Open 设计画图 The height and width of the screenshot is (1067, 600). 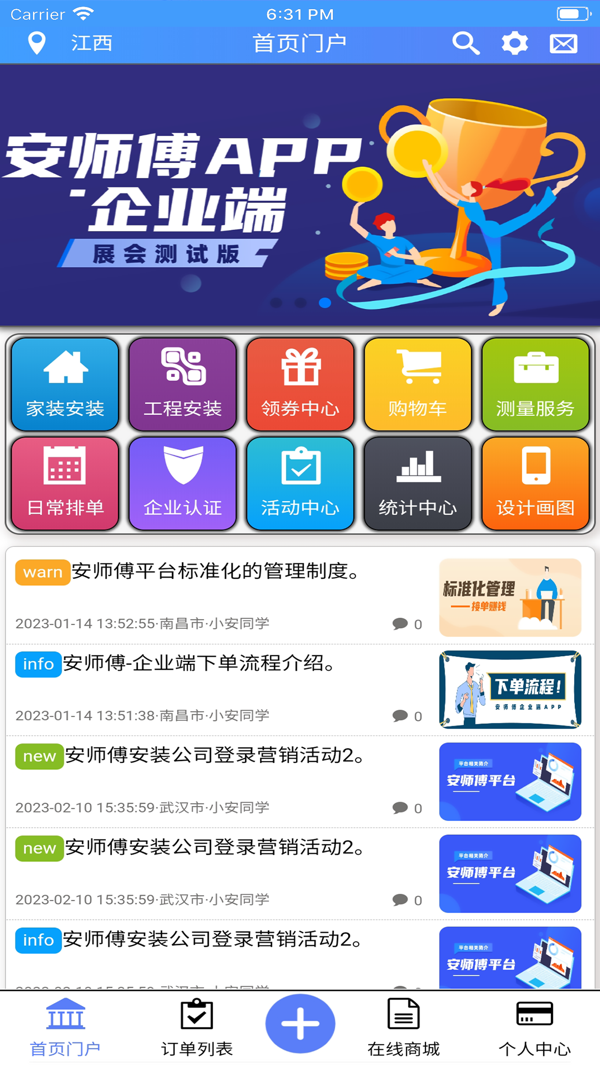pos(535,483)
